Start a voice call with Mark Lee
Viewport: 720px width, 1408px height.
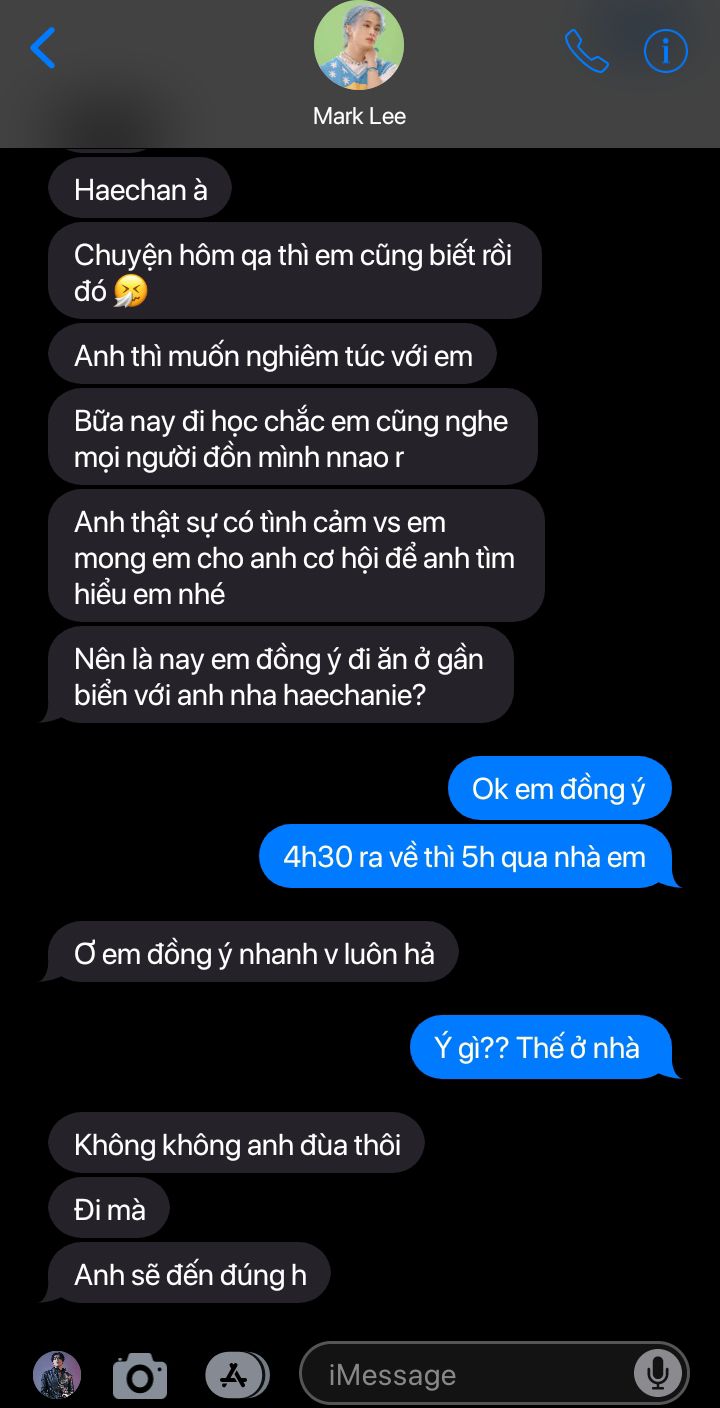coord(586,50)
